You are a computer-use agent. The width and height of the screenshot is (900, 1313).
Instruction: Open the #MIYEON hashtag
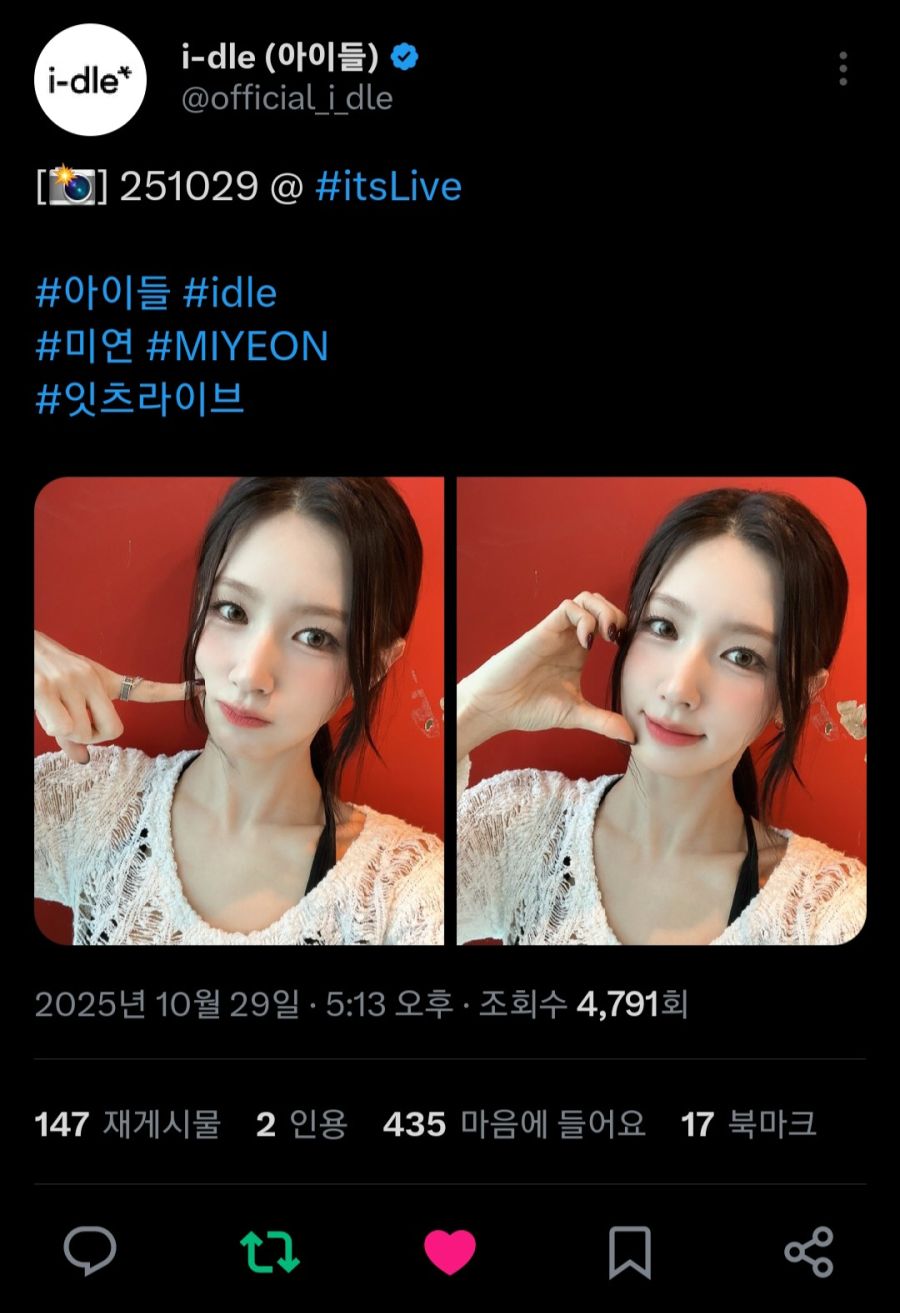(x=237, y=347)
